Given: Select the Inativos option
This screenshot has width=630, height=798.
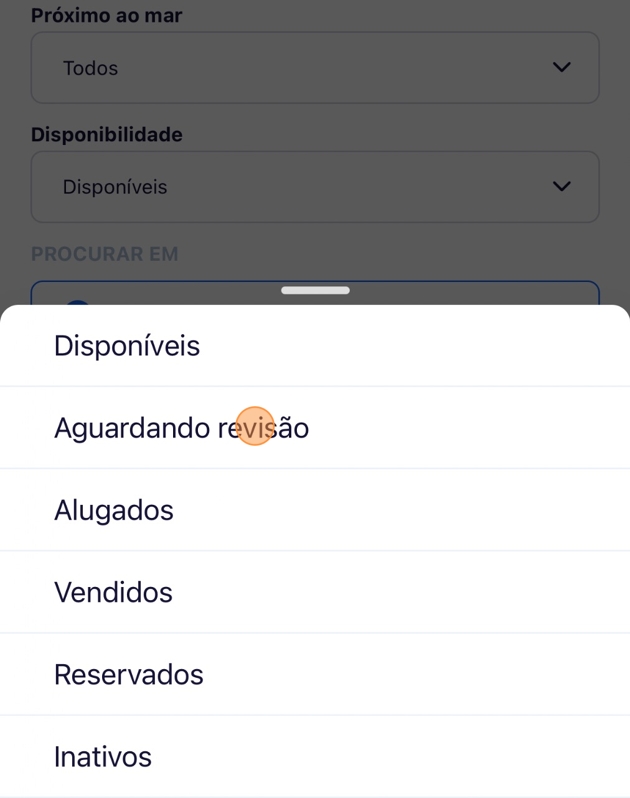Looking at the screenshot, I should (x=103, y=756).
